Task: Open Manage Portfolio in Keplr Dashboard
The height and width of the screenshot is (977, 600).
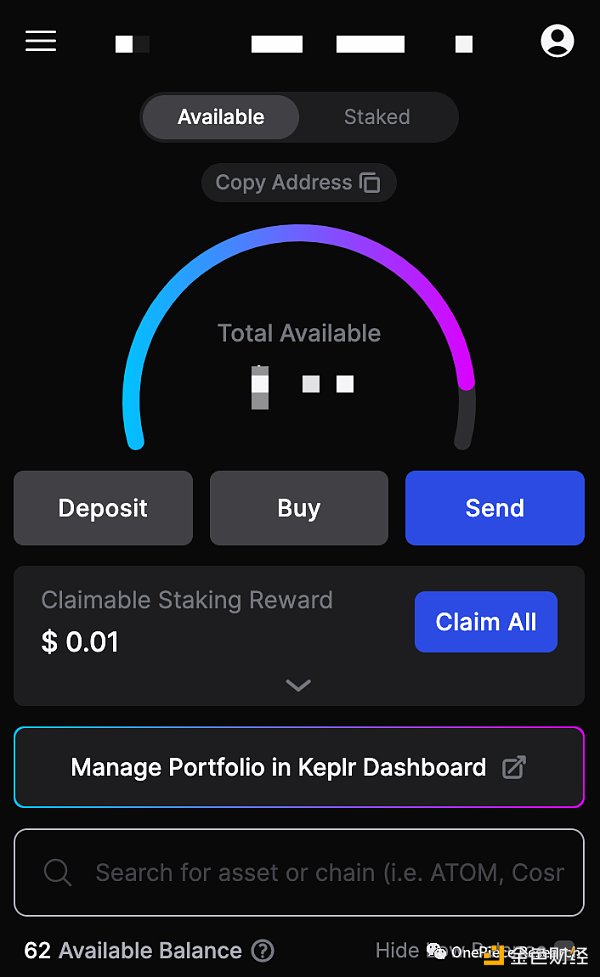Action: 299,767
